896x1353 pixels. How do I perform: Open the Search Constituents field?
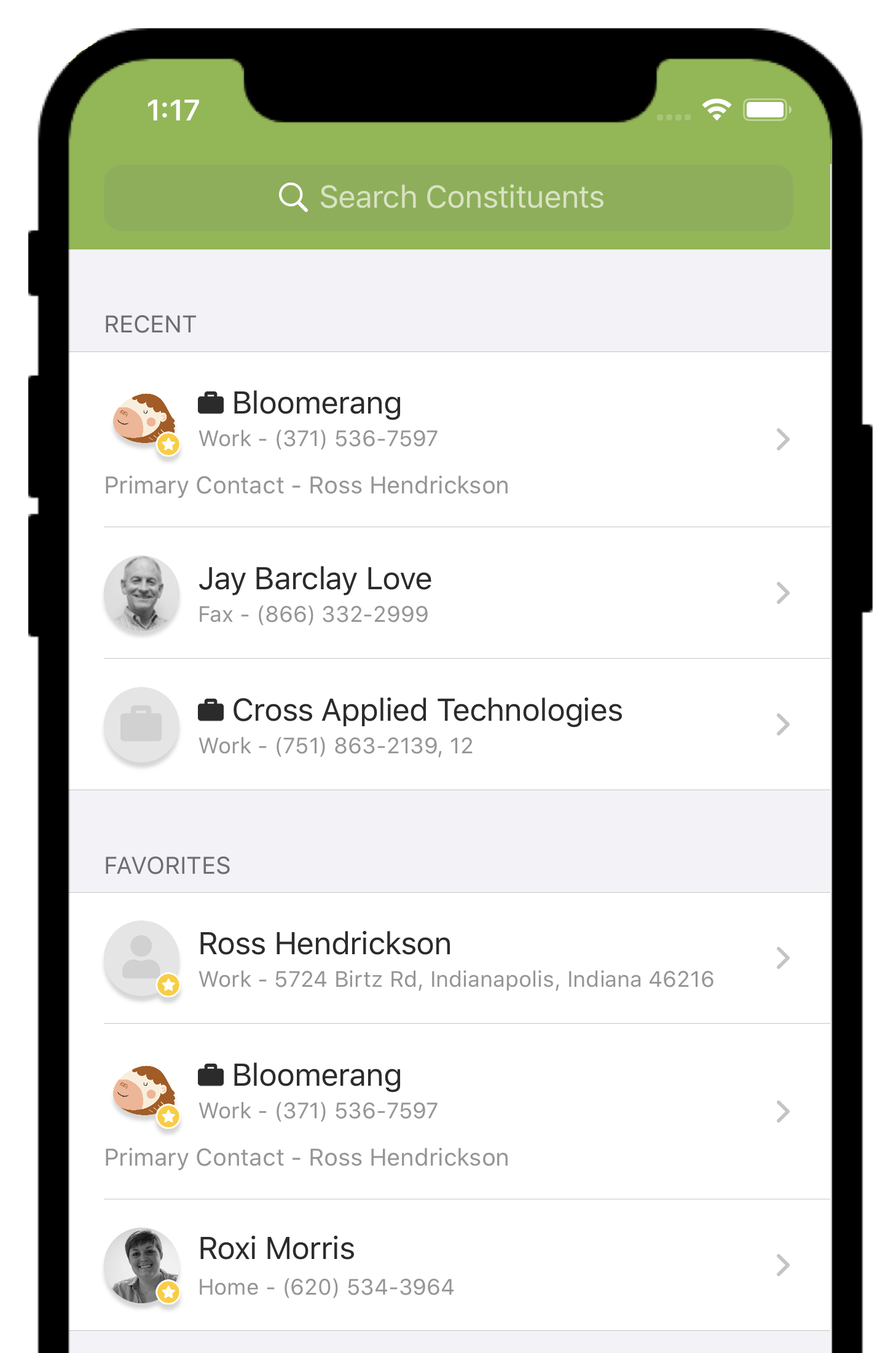click(x=448, y=197)
